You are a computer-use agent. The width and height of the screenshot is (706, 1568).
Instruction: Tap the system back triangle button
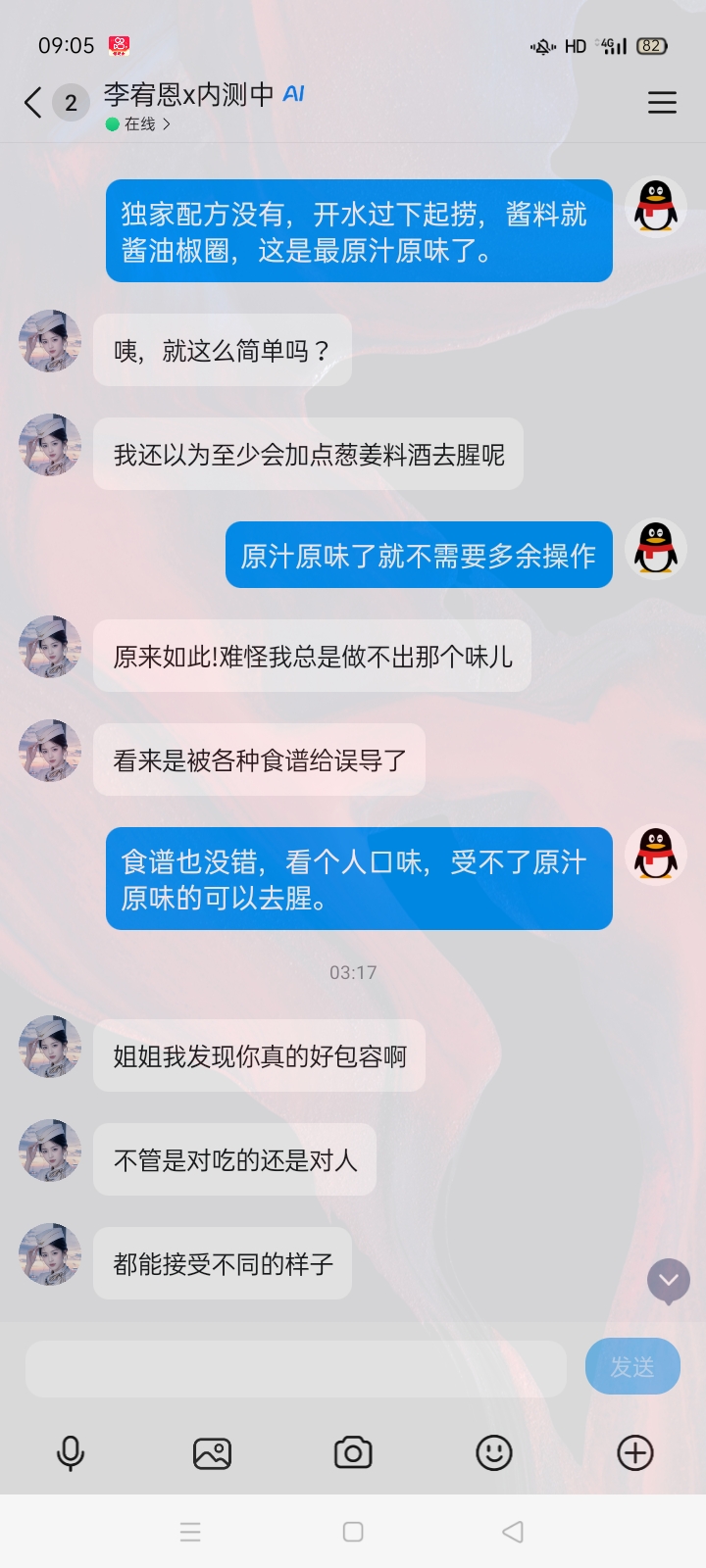pyautogui.click(x=513, y=1532)
